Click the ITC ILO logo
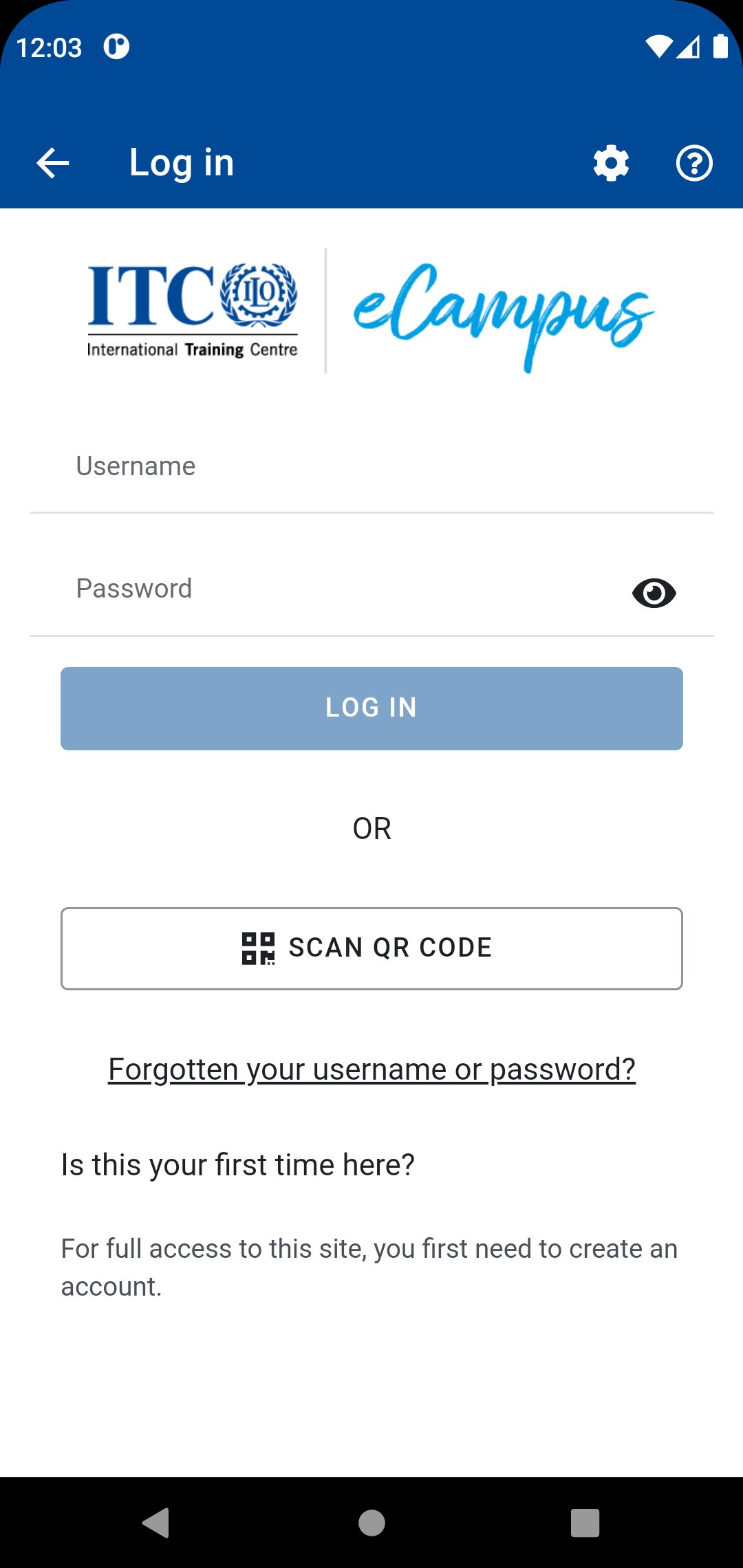This screenshot has height=1568, width=743. tap(193, 309)
